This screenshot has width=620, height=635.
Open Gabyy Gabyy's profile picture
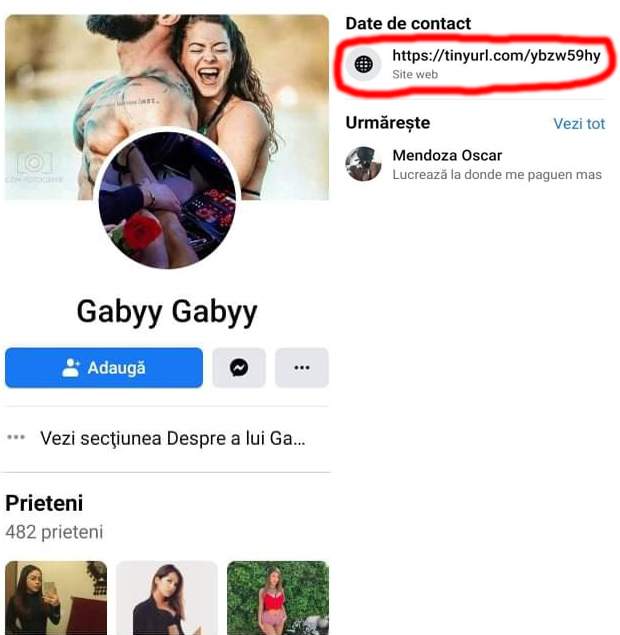[x=166, y=200]
